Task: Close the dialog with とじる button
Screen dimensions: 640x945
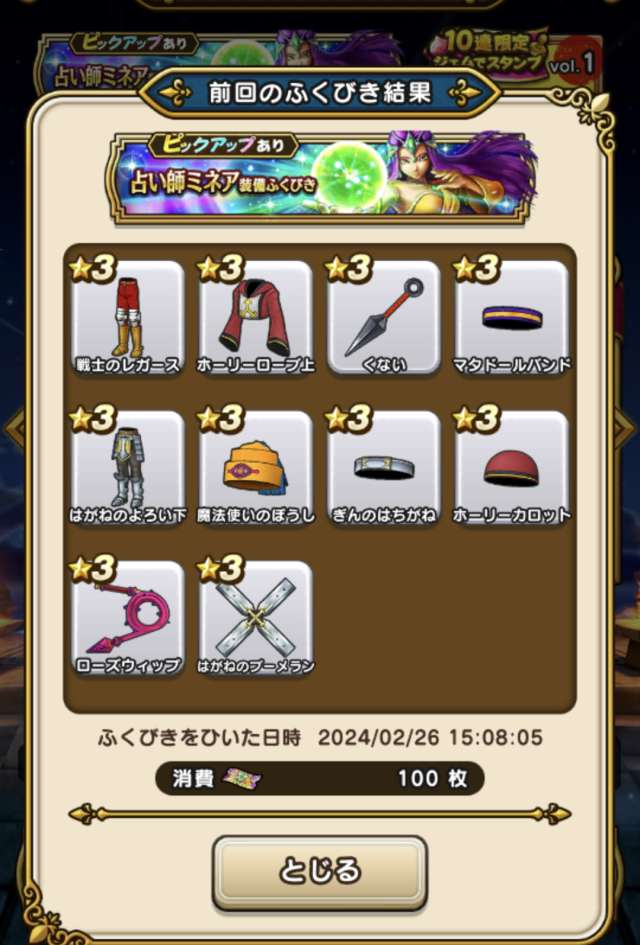Action: point(320,872)
